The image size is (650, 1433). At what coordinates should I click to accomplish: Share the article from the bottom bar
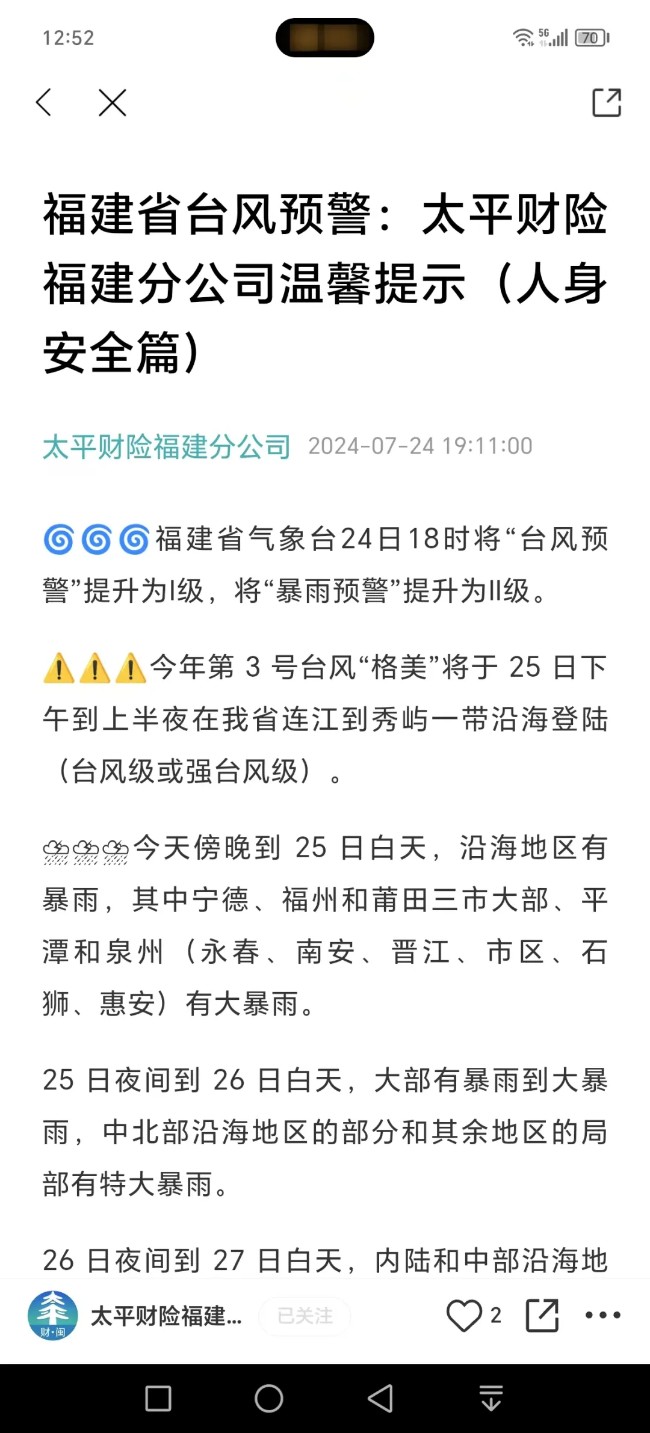[541, 1316]
